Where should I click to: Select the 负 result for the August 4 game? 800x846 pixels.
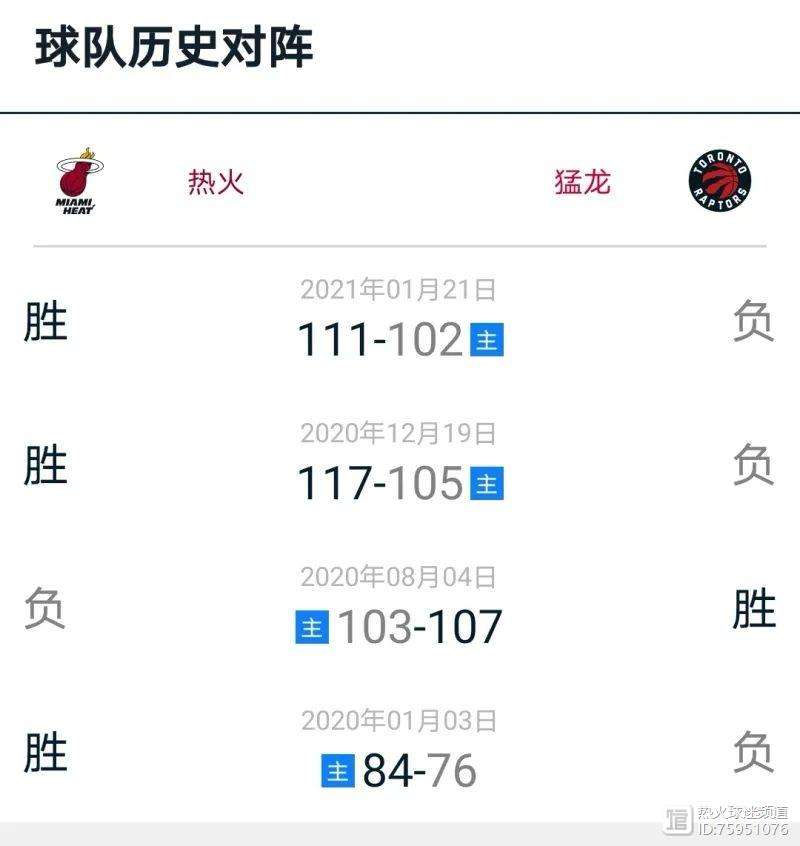point(45,605)
